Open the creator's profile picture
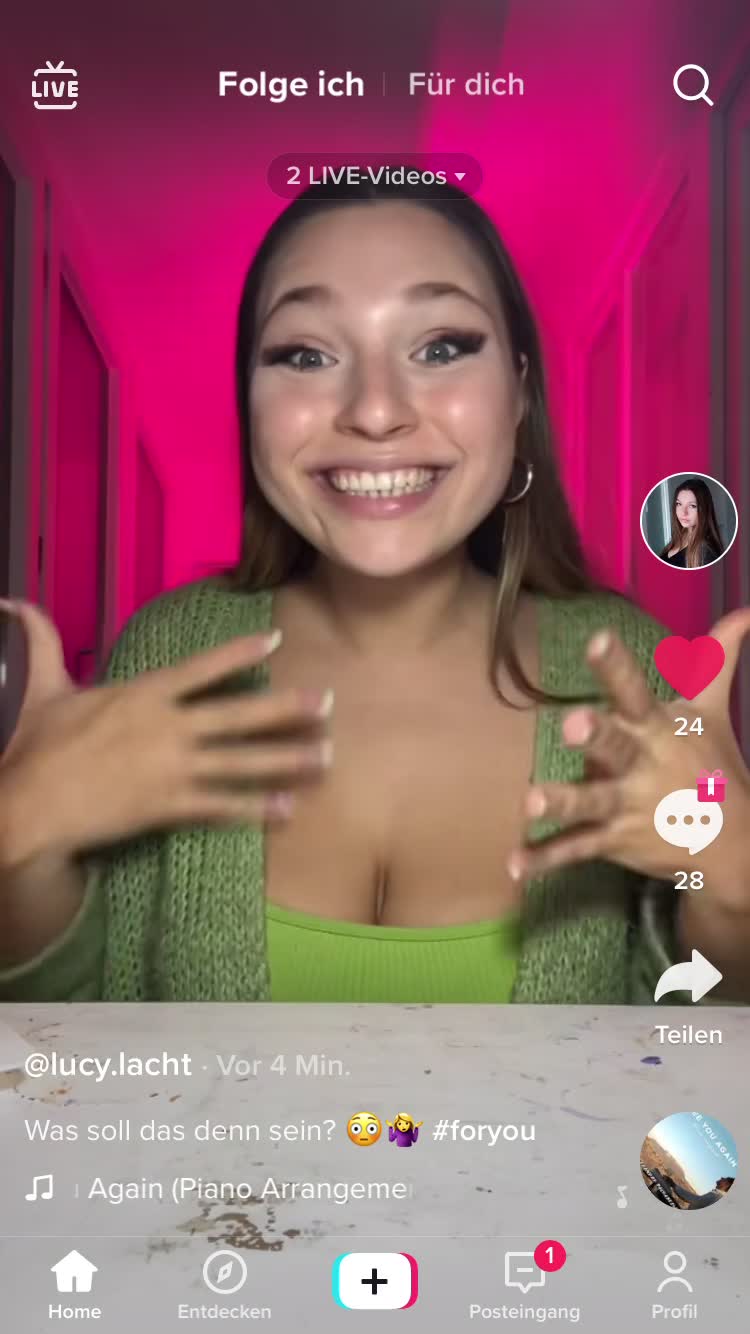This screenshot has width=750, height=1334. click(688, 521)
